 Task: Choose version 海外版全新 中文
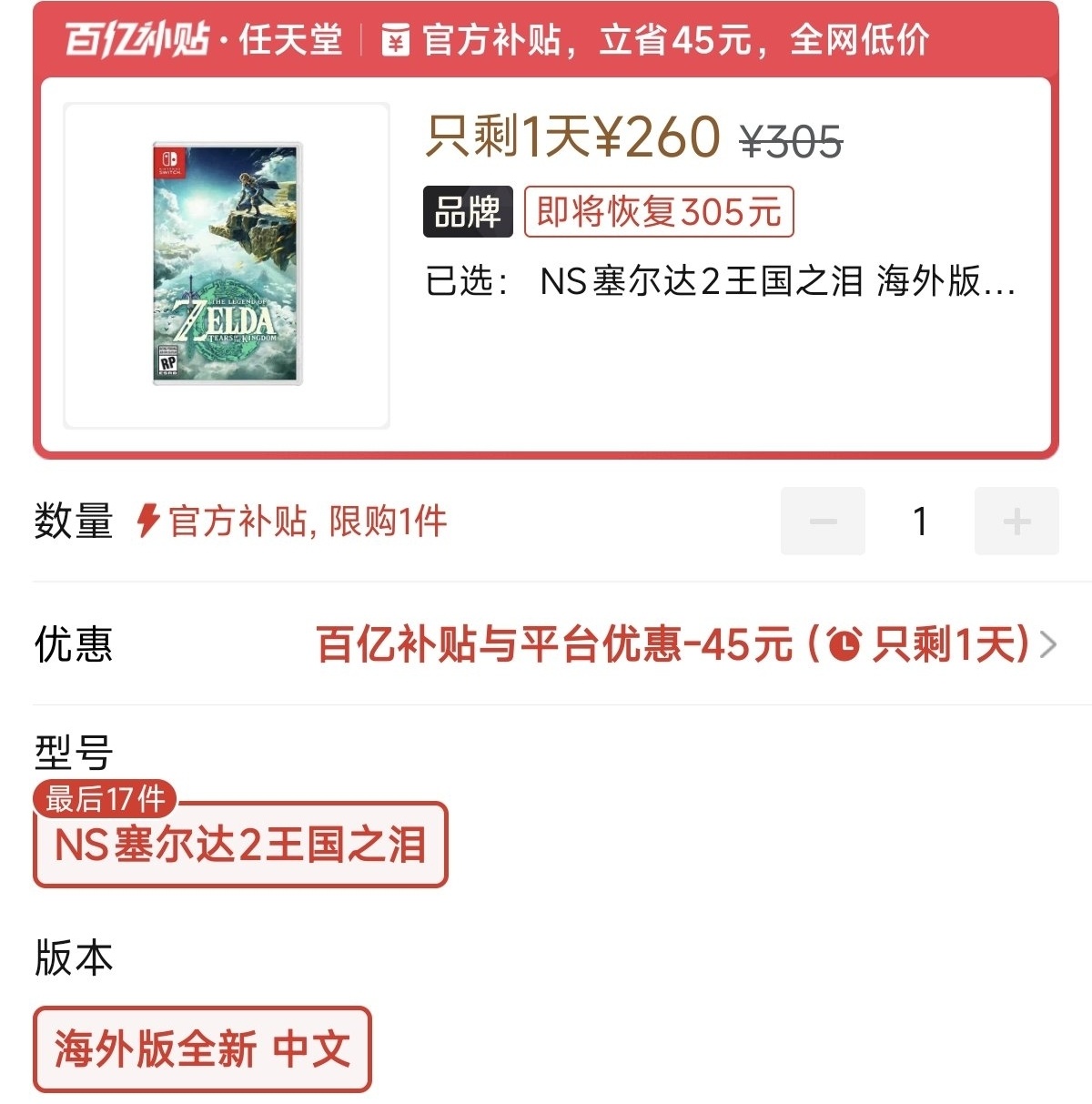point(202,1048)
